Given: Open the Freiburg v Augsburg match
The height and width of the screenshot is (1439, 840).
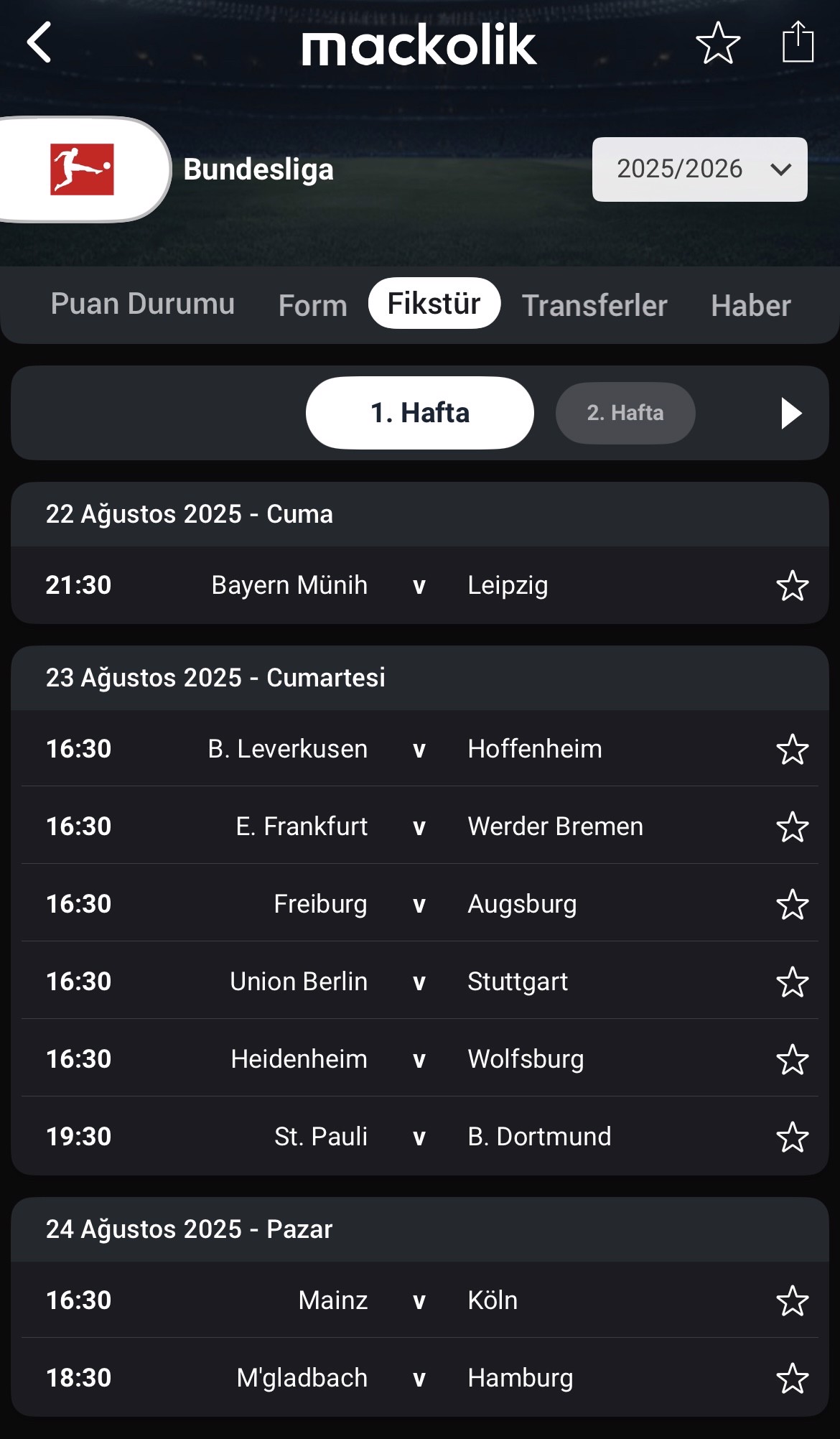Looking at the screenshot, I should (x=420, y=904).
